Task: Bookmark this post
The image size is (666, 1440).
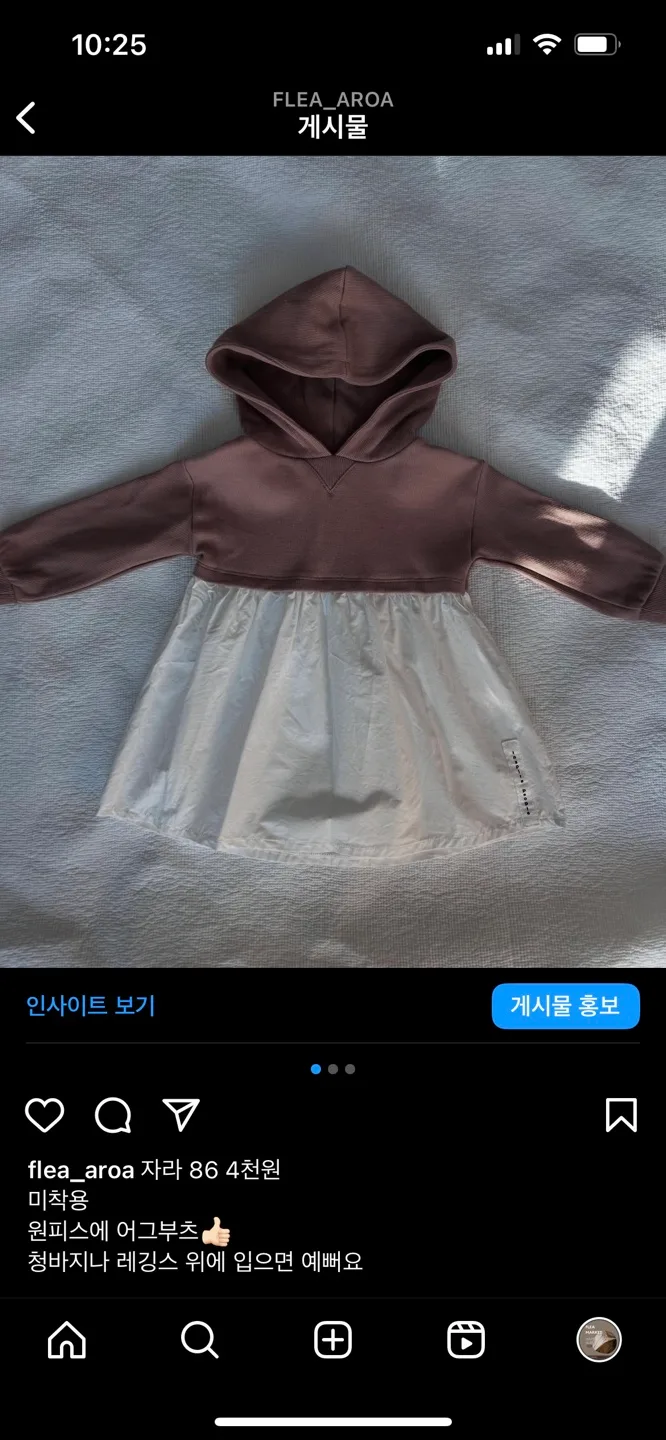Action: pos(621,1115)
